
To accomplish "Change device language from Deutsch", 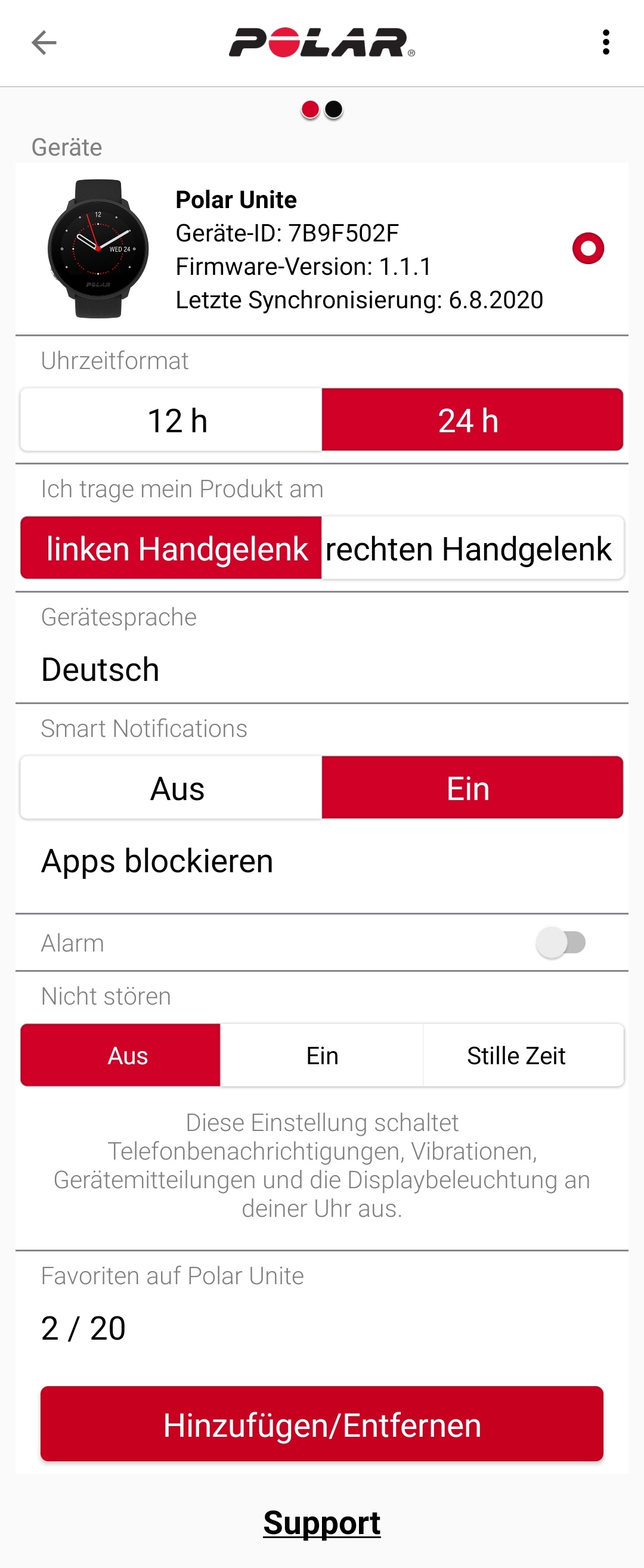I will click(x=100, y=670).
